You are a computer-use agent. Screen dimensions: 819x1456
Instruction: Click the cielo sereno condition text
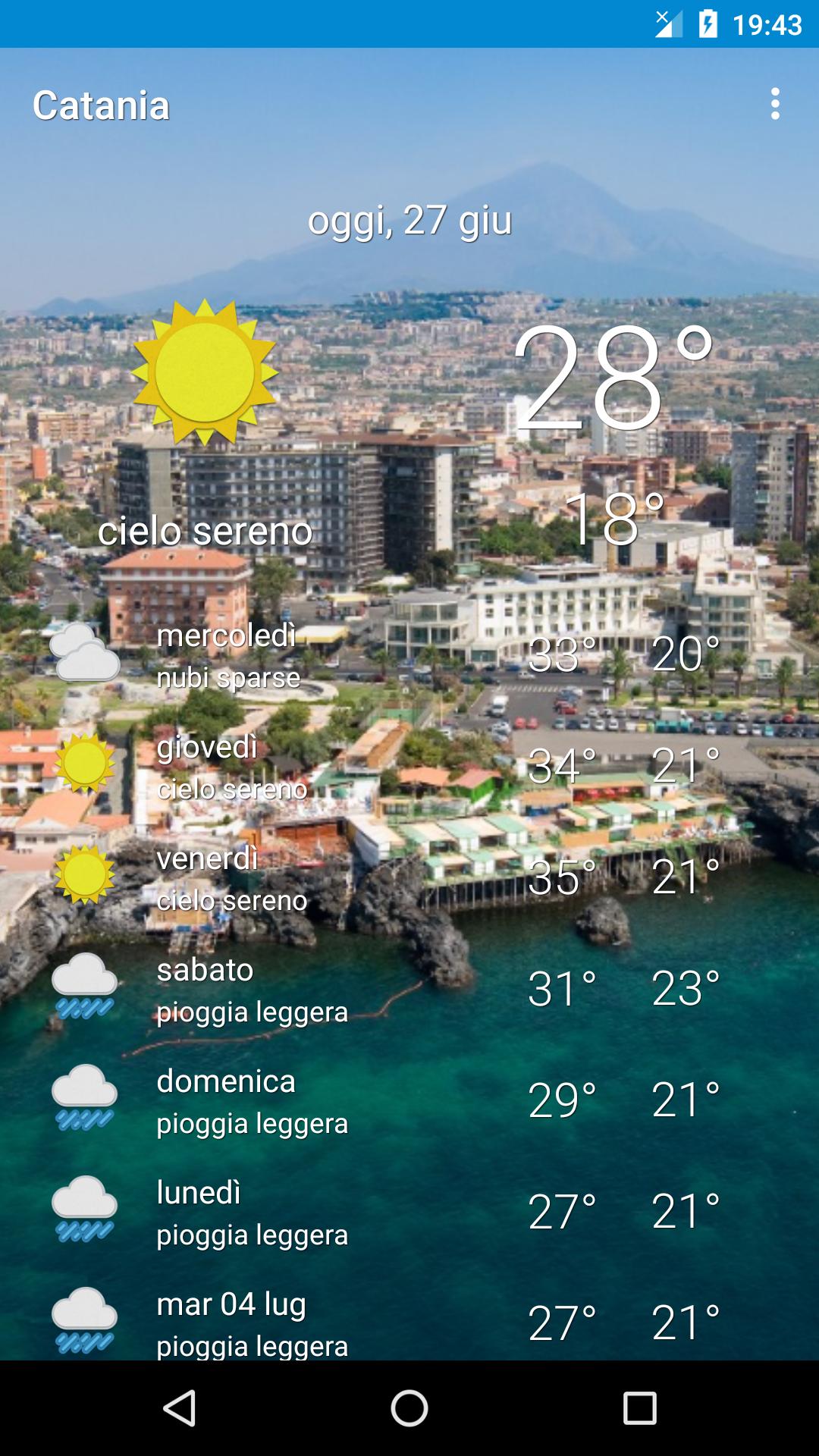click(x=206, y=532)
